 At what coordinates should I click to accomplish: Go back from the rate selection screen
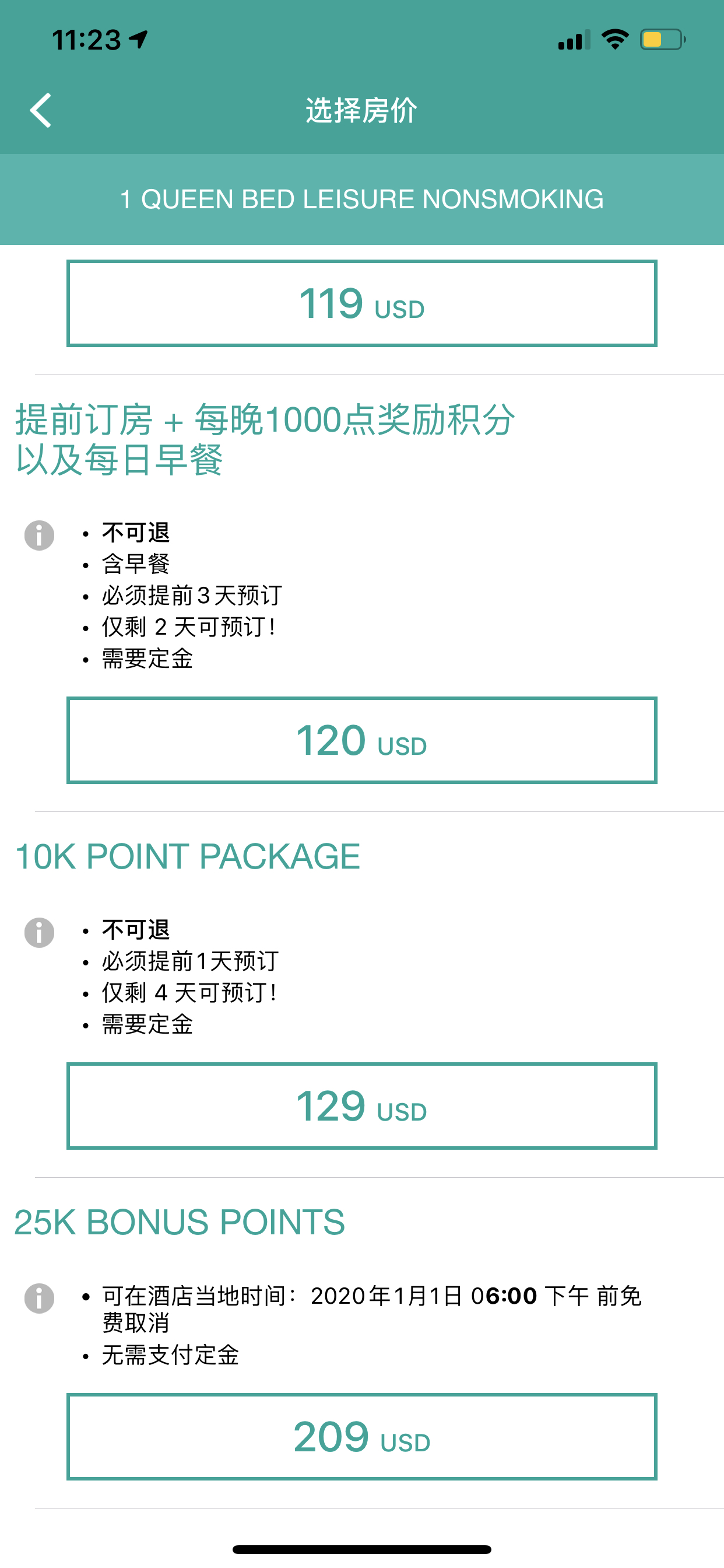tap(40, 110)
